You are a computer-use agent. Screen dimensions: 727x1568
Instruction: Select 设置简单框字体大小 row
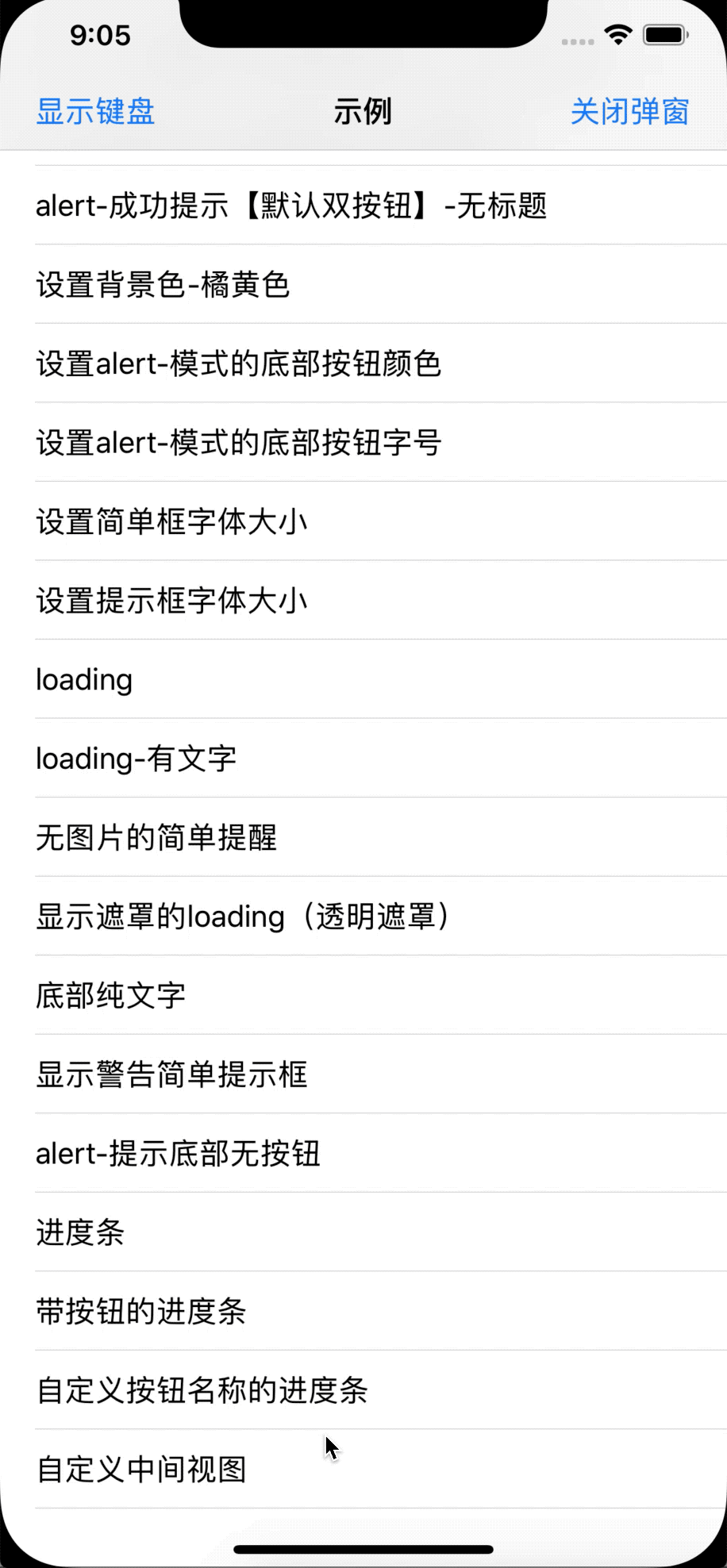[171, 521]
